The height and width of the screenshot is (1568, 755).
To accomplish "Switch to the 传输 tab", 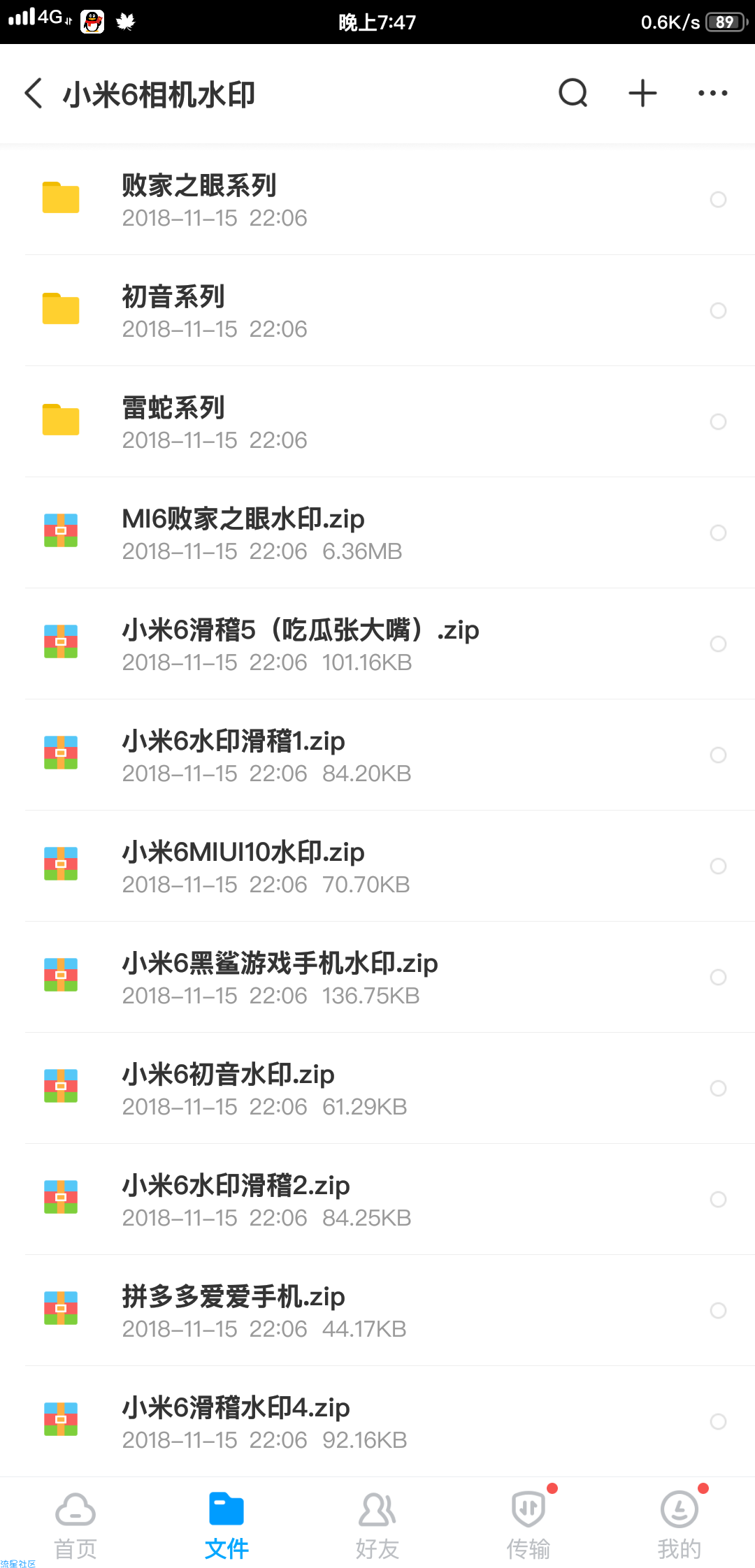I will coord(528,1526).
